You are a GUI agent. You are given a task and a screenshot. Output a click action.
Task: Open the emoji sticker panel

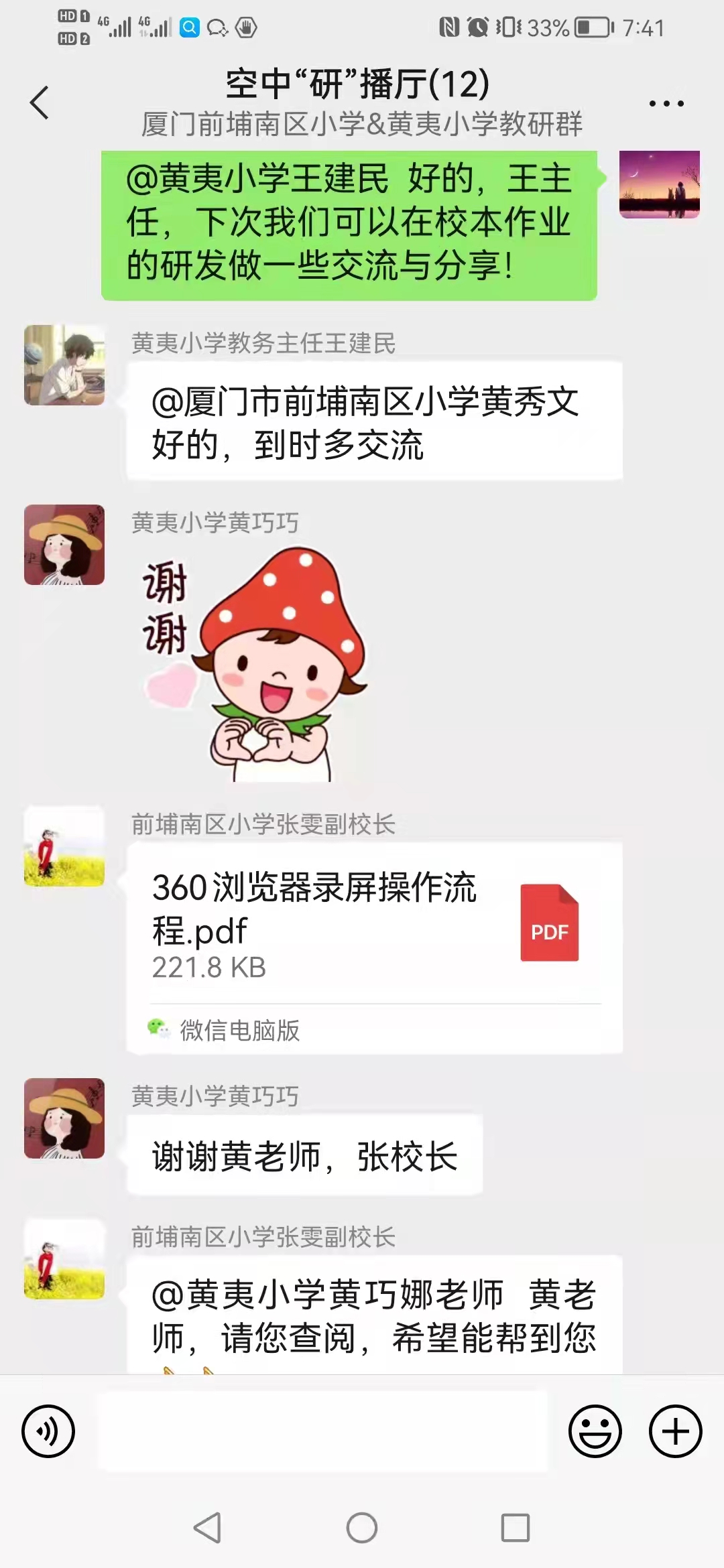595,1431
